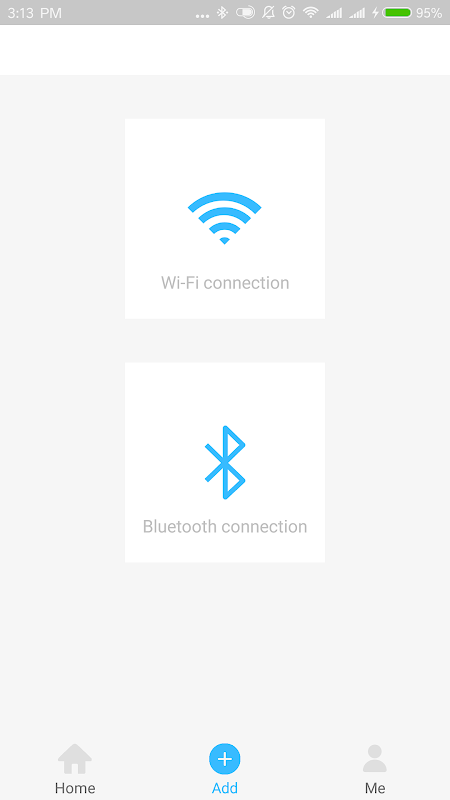Switch to the Home tab
The width and height of the screenshot is (450, 800).
75,769
